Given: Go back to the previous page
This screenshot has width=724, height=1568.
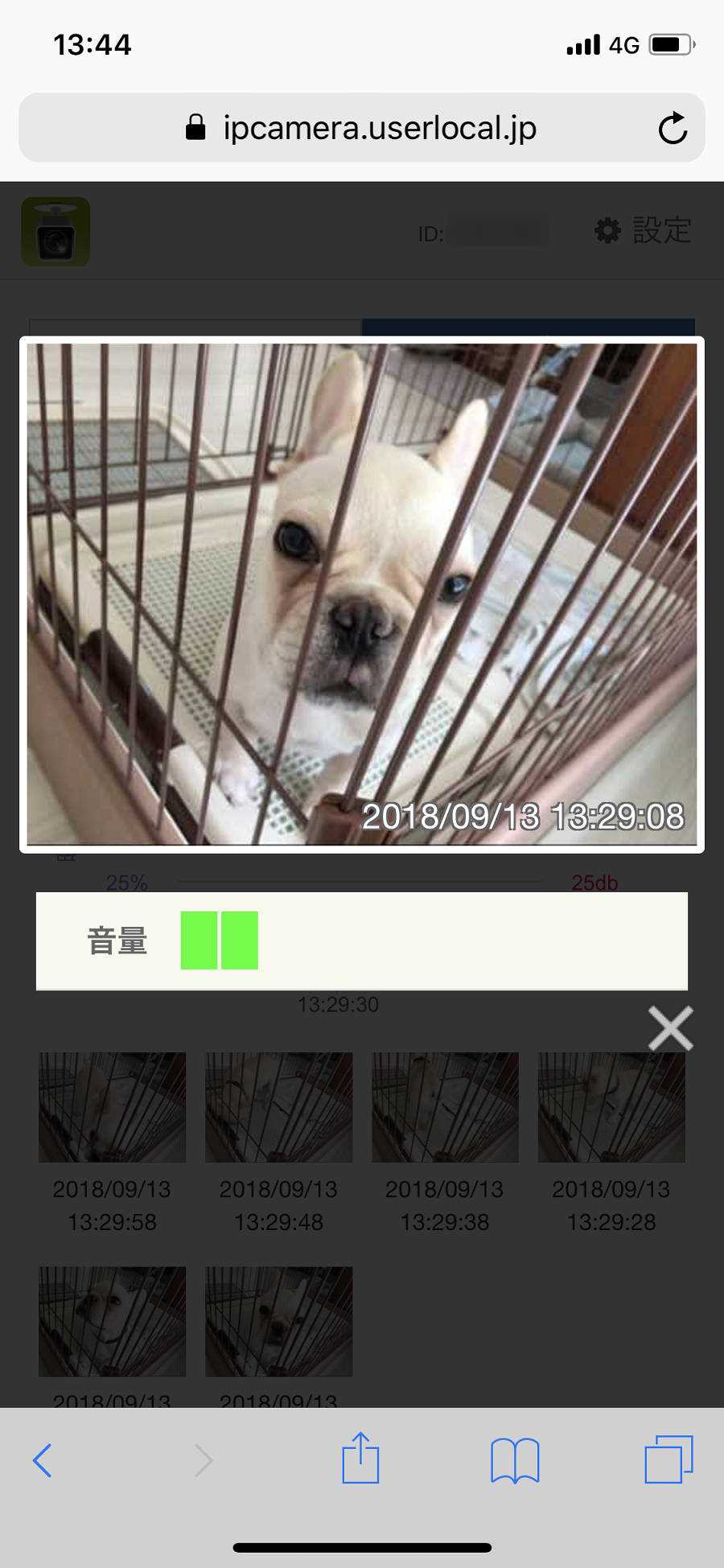Looking at the screenshot, I should click(x=43, y=1460).
